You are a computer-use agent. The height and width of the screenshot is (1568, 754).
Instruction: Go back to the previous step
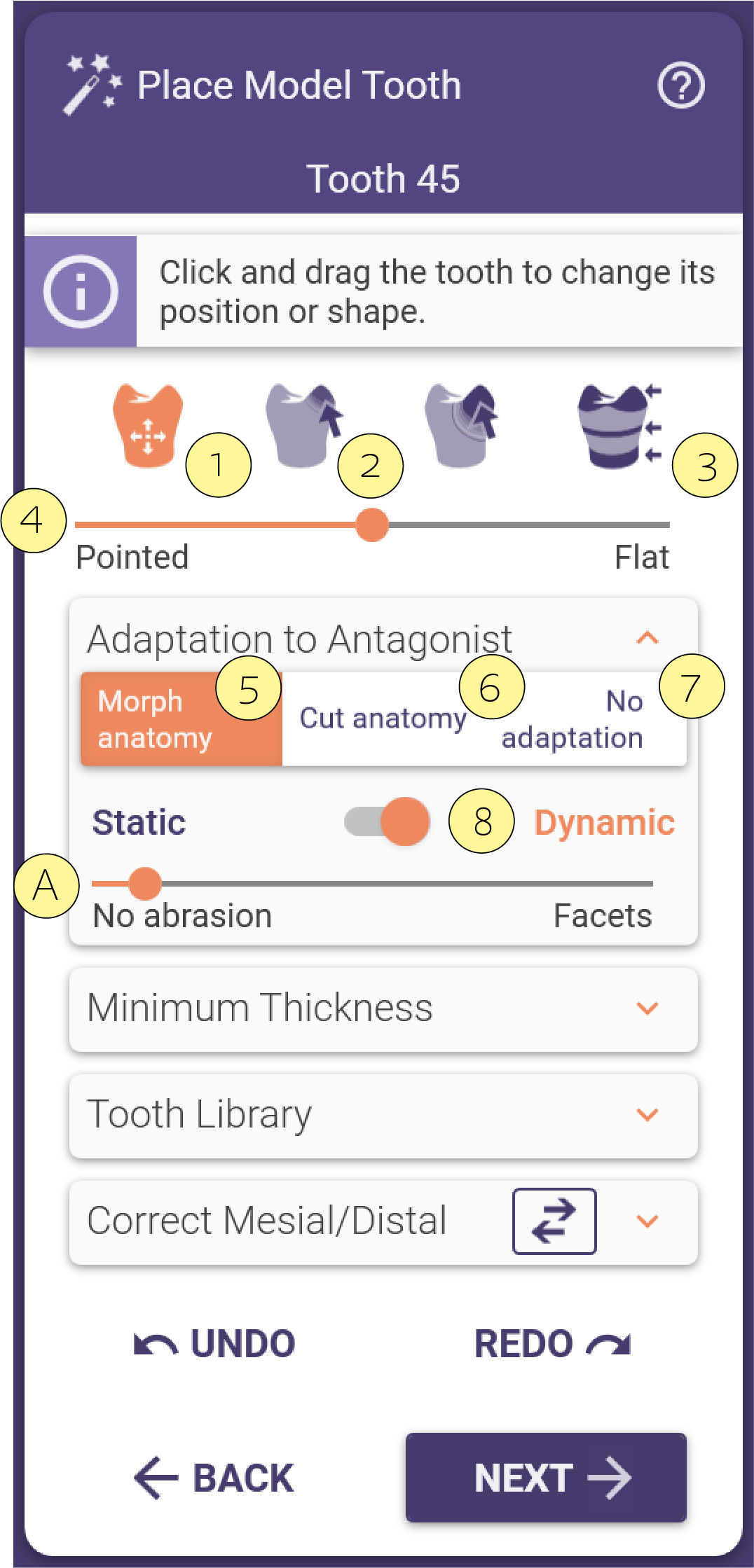[x=214, y=1478]
